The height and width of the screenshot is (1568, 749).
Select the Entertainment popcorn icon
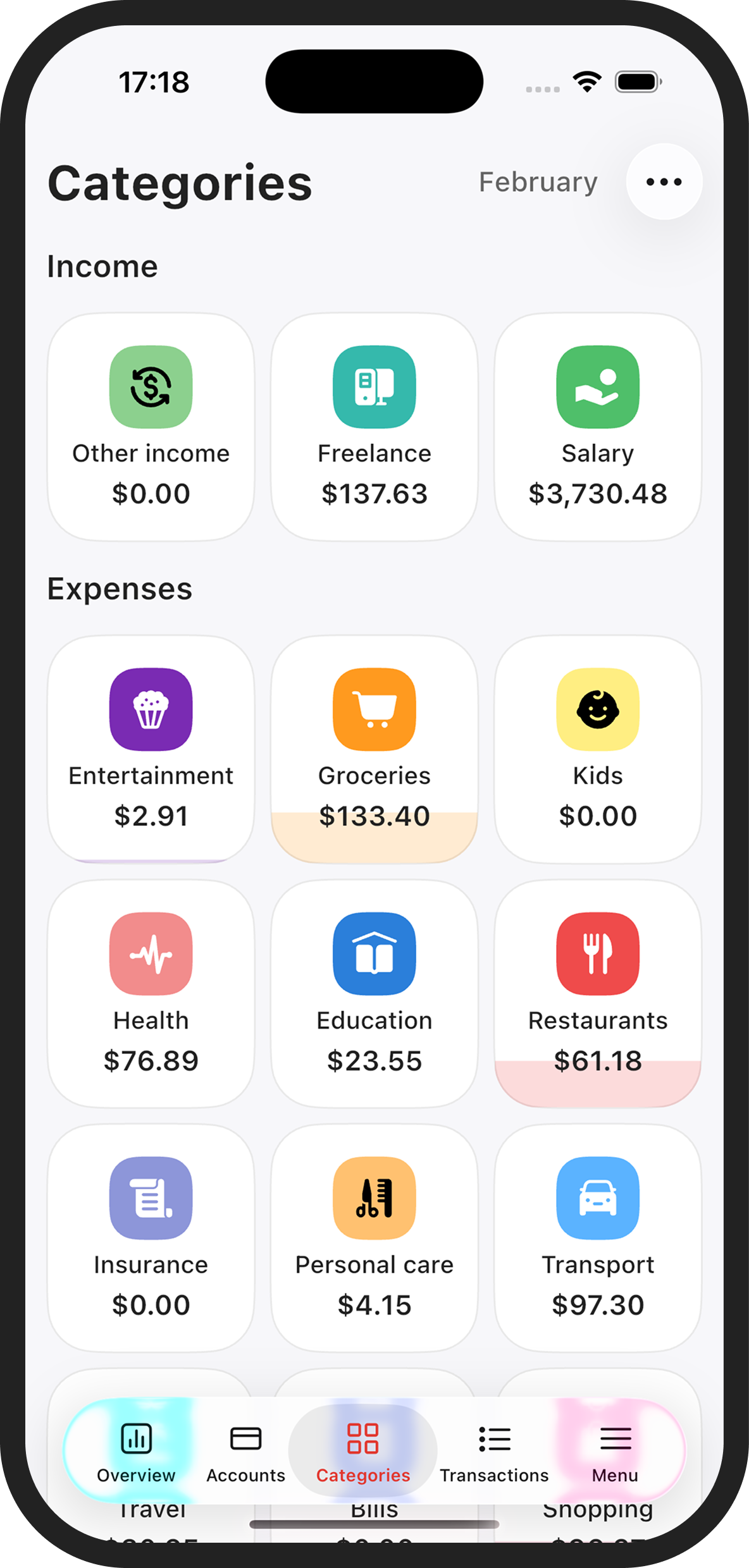point(150,709)
